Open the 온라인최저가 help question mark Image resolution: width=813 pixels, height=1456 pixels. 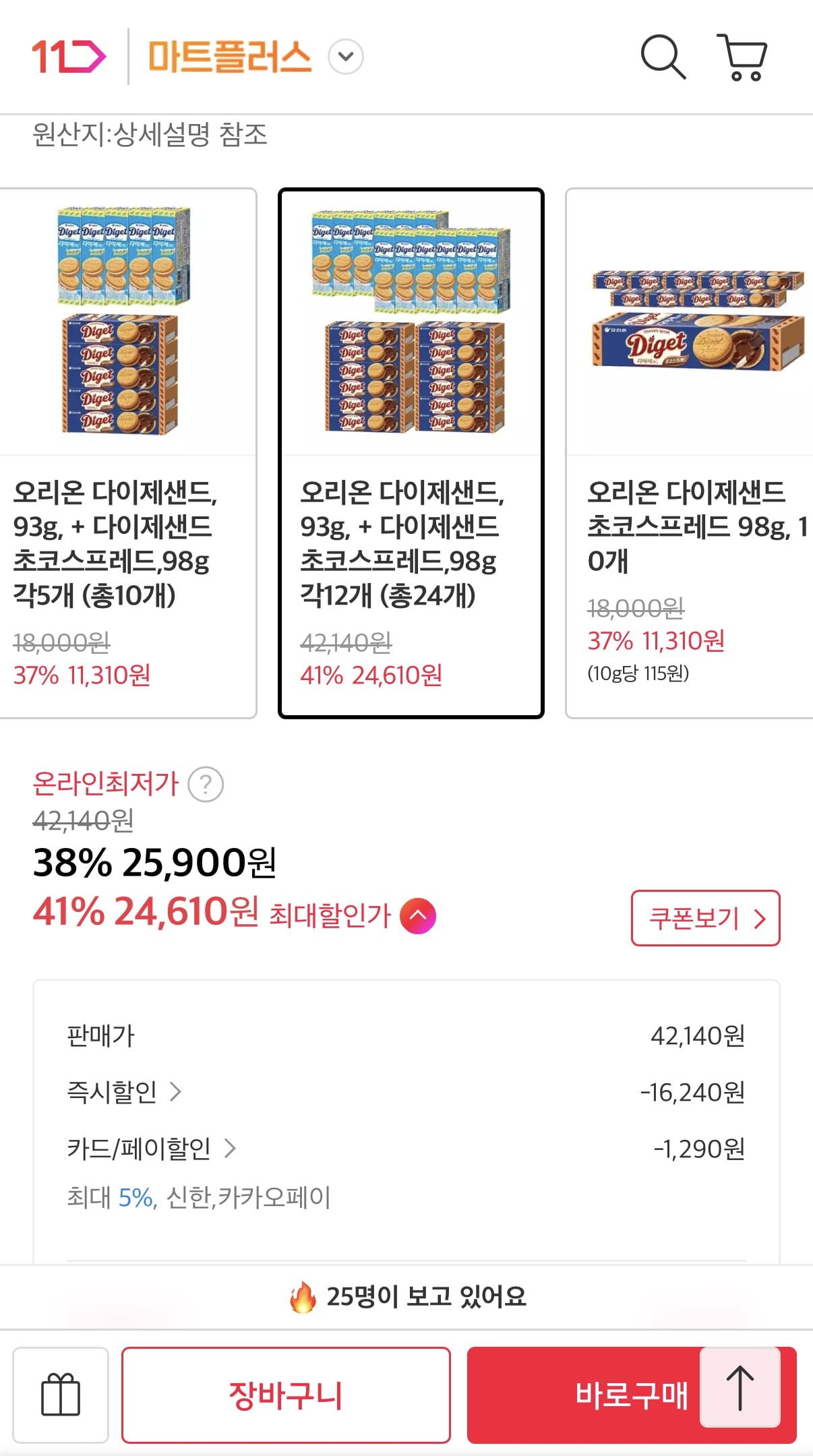click(206, 785)
